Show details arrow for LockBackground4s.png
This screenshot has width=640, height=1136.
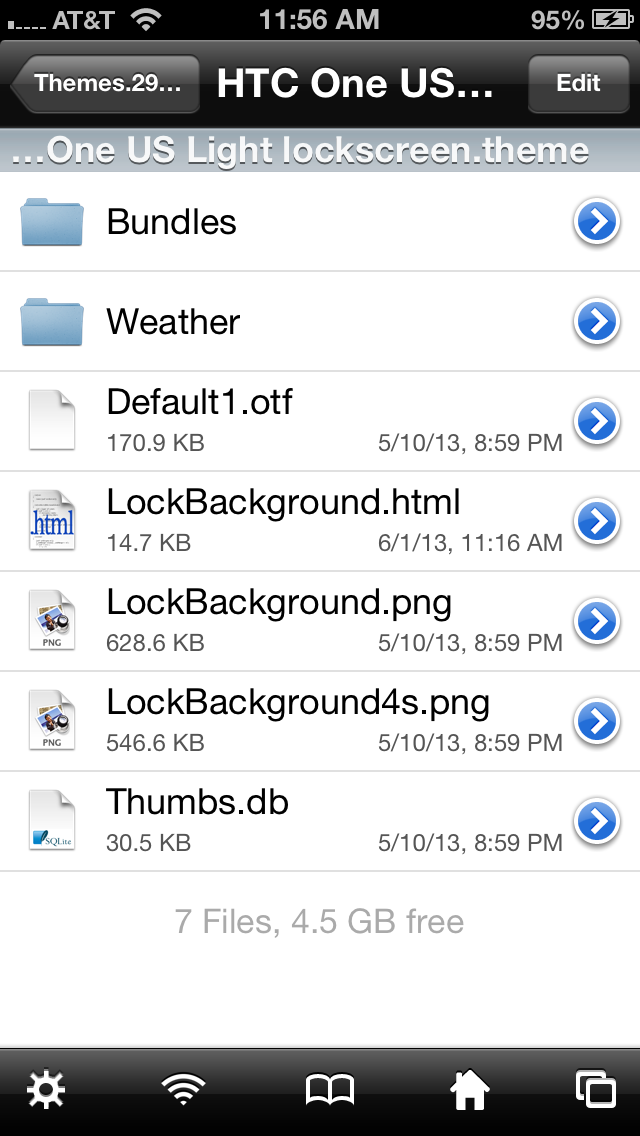[x=597, y=722]
